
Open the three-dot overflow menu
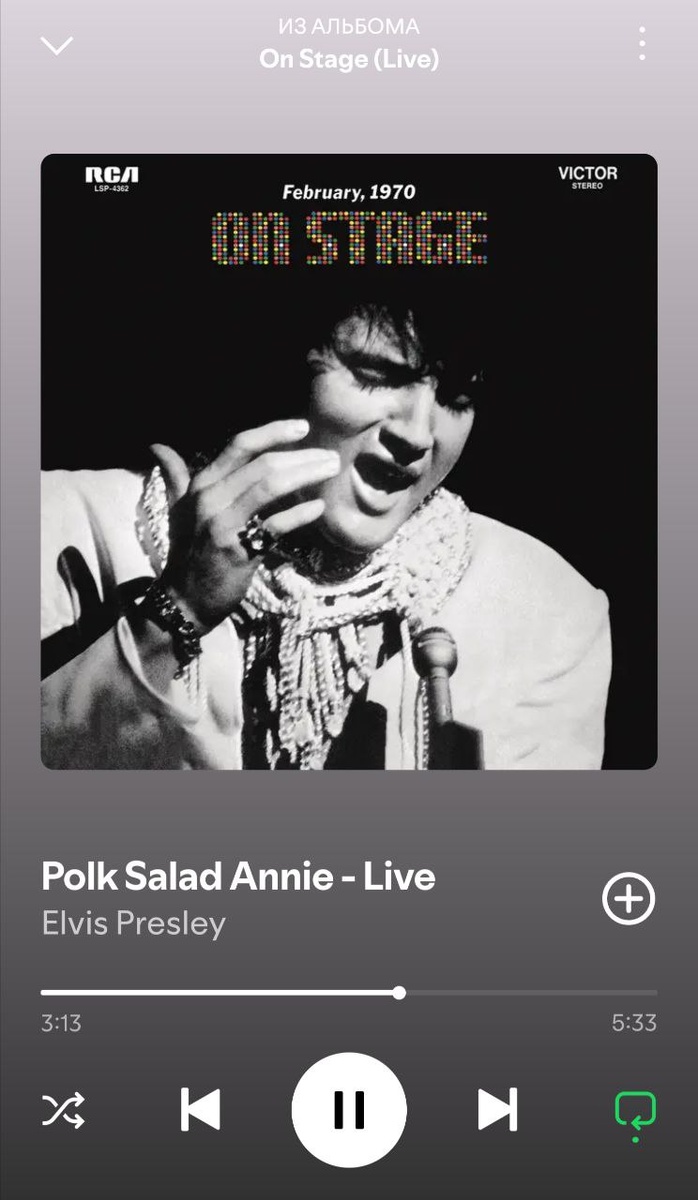tap(642, 44)
